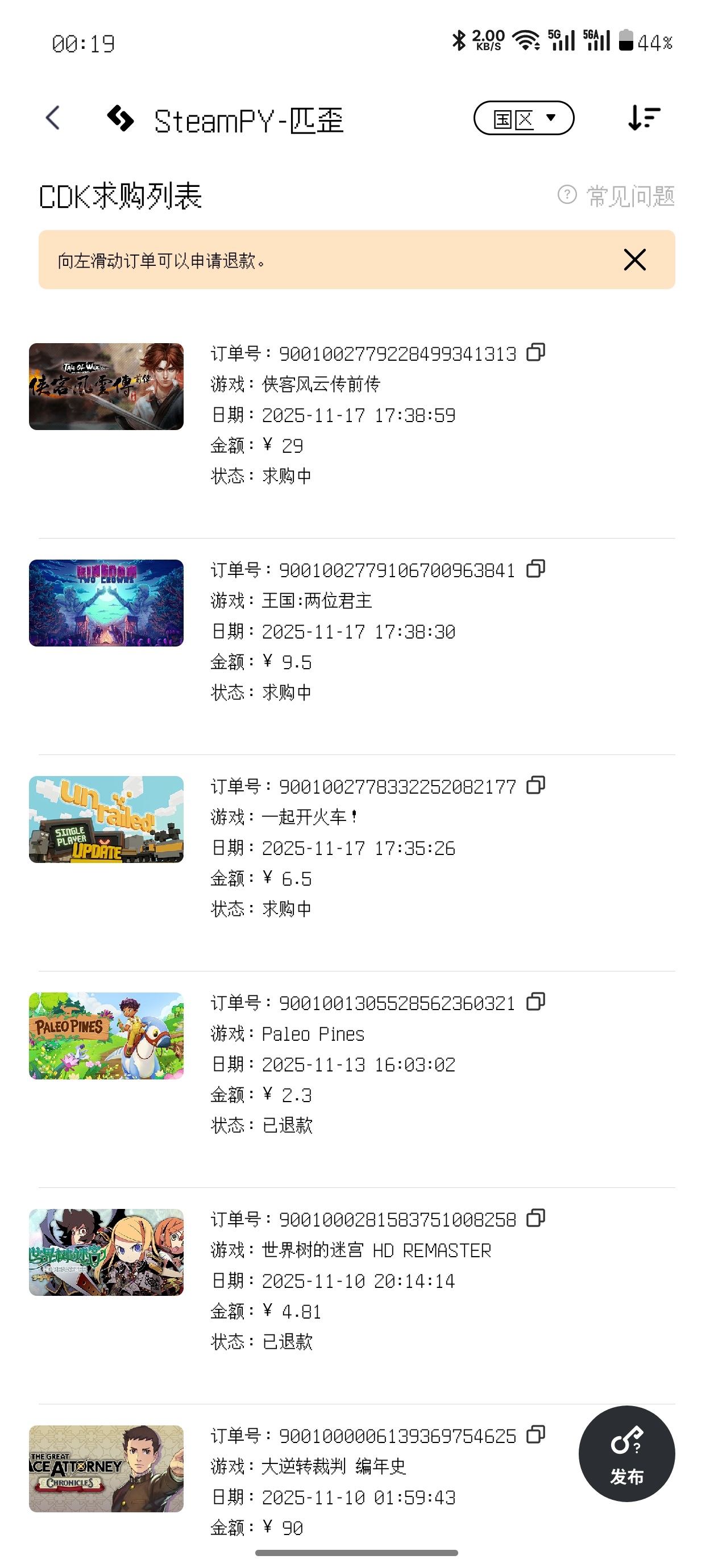The image size is (714, 1568).
Task: Open the 大逆转裁判 编年史 game cover
Action: [x=106, y=1469]
